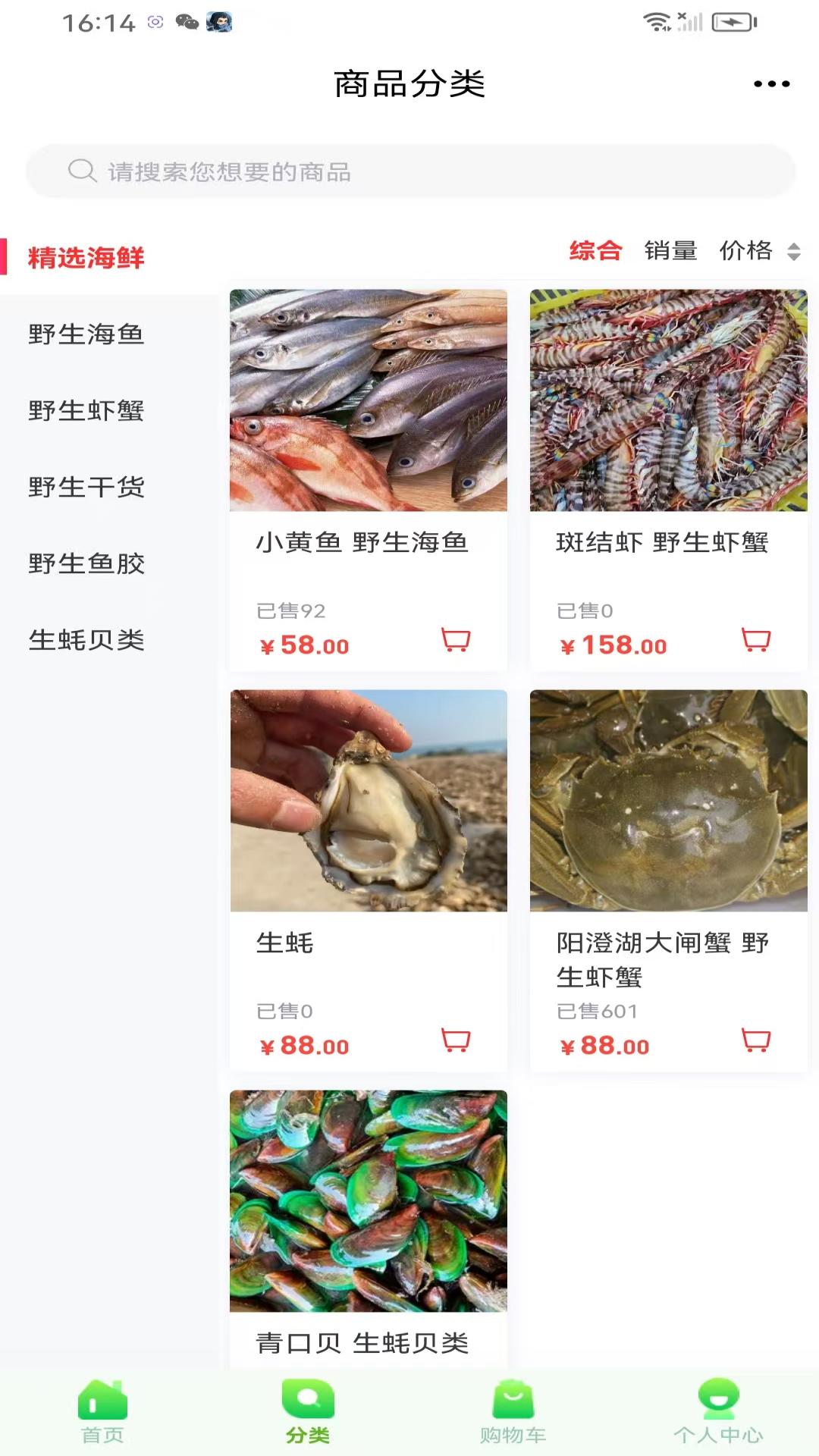The width and height of the screenshot is (819, 1456).
Task: Select 生蚝贝类 category in sidebar
Action: 86,641
